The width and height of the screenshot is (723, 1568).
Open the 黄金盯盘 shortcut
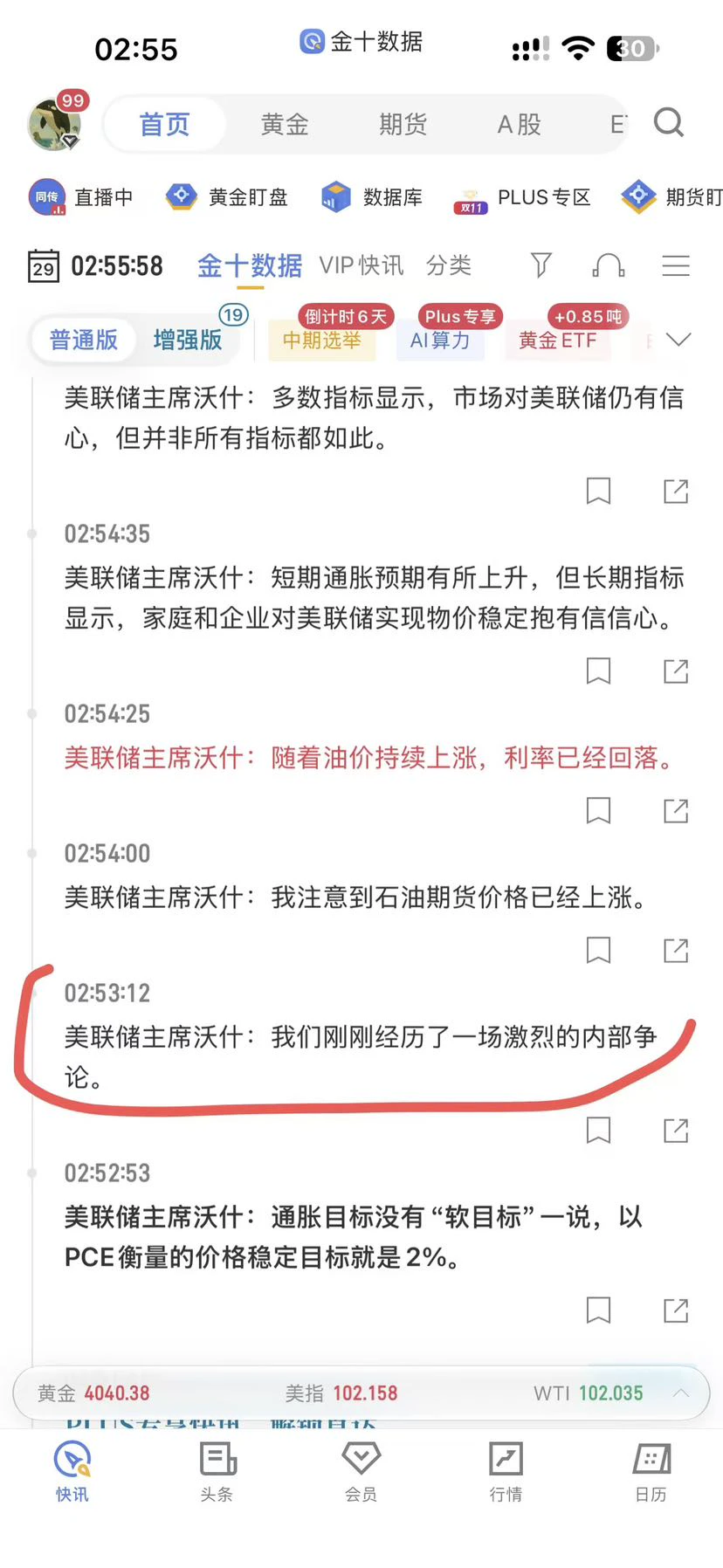227,197
